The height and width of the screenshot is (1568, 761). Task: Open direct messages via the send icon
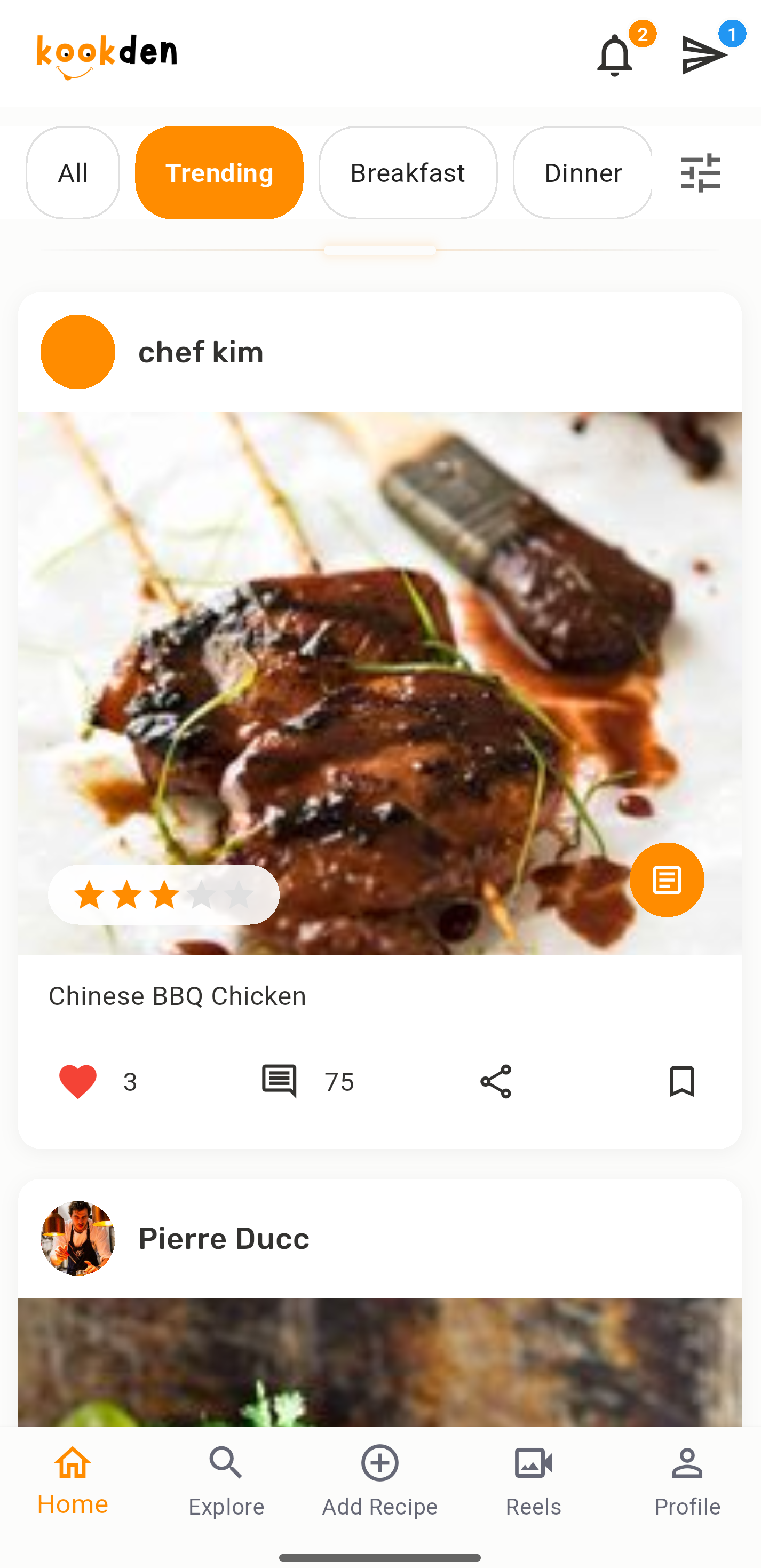704,56
